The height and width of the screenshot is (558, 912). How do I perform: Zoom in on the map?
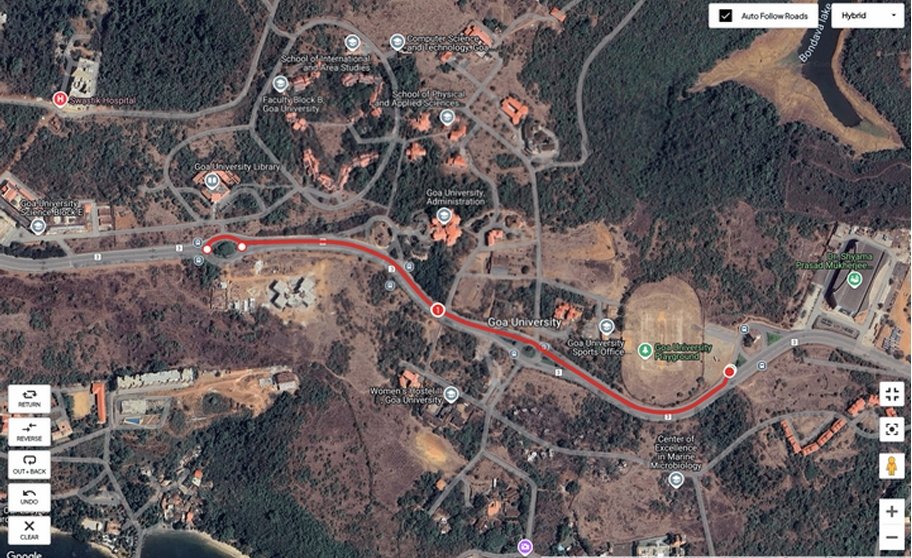point(892,510)
